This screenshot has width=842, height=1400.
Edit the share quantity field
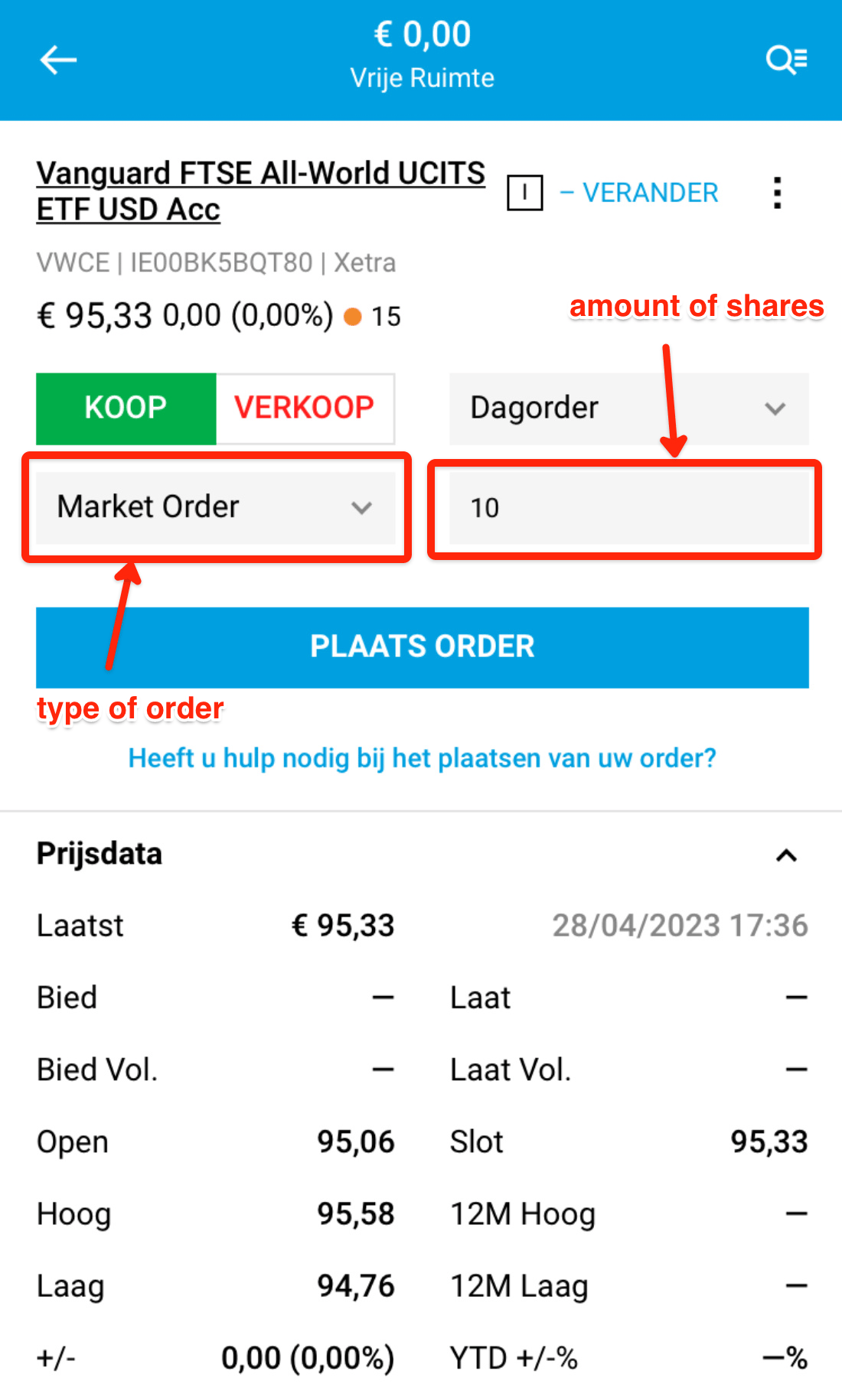[x=628, y=507]
